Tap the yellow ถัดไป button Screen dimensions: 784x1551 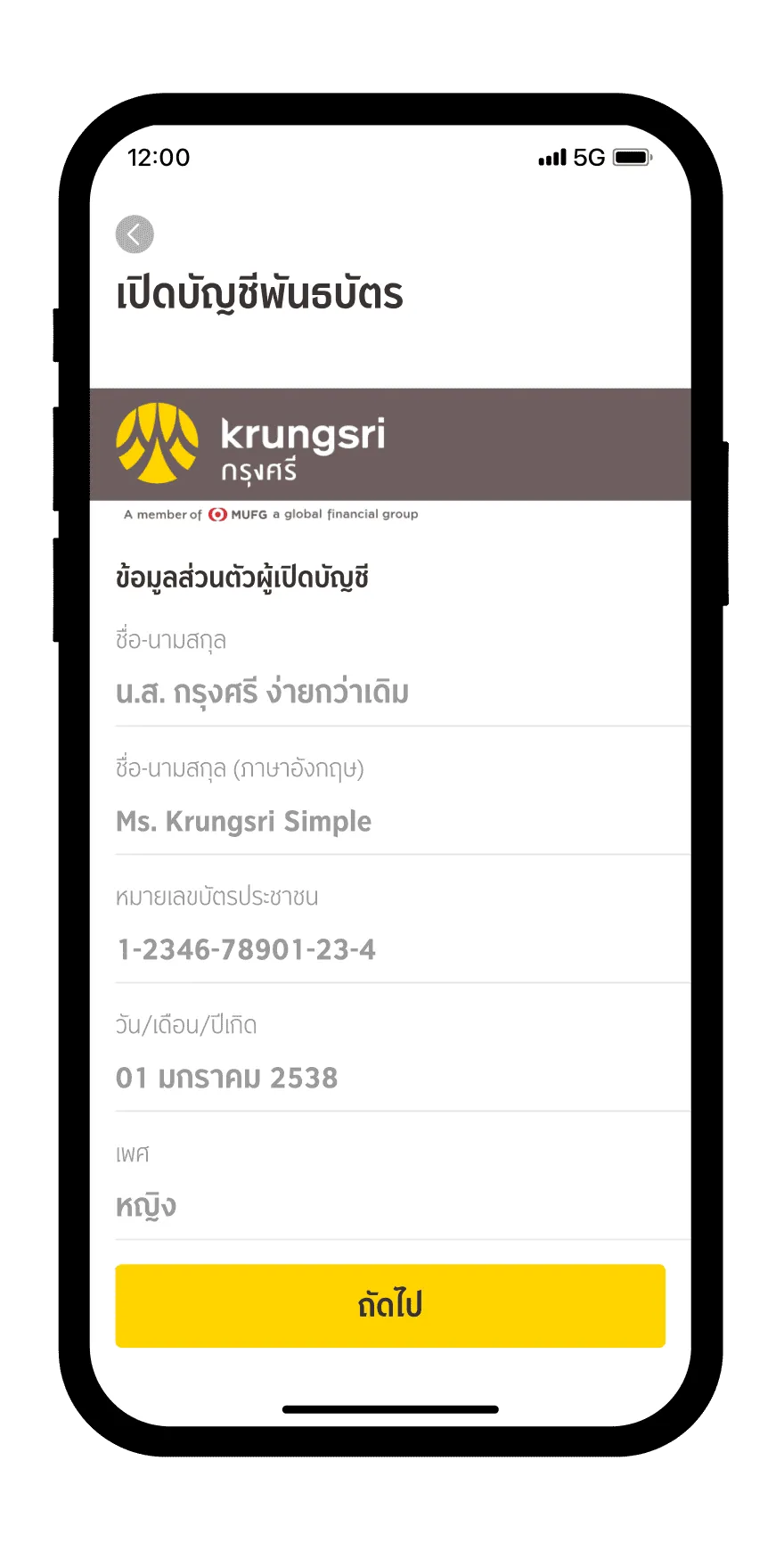[x=390, y=1305]
